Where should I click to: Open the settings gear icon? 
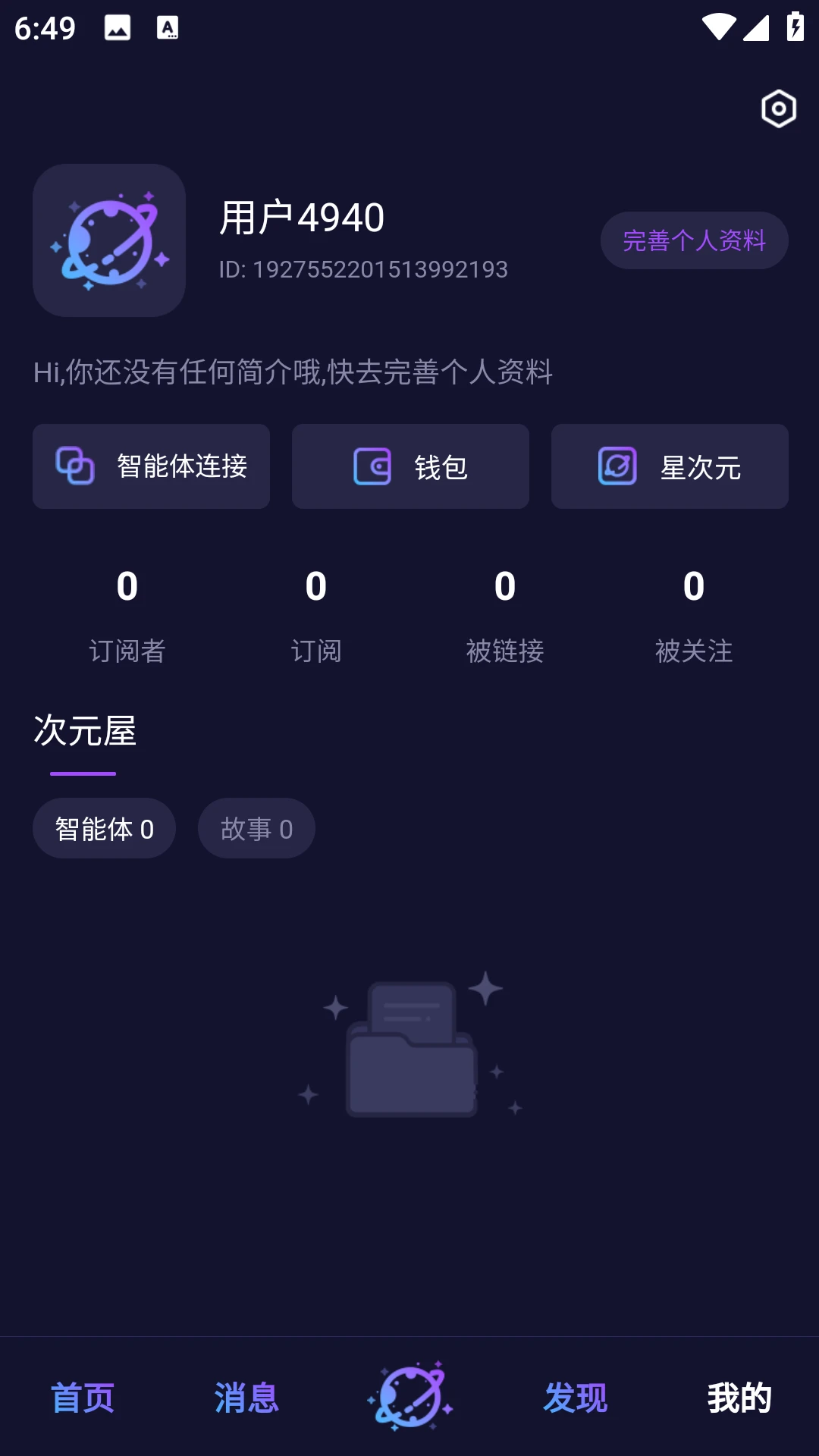[778, 108]
